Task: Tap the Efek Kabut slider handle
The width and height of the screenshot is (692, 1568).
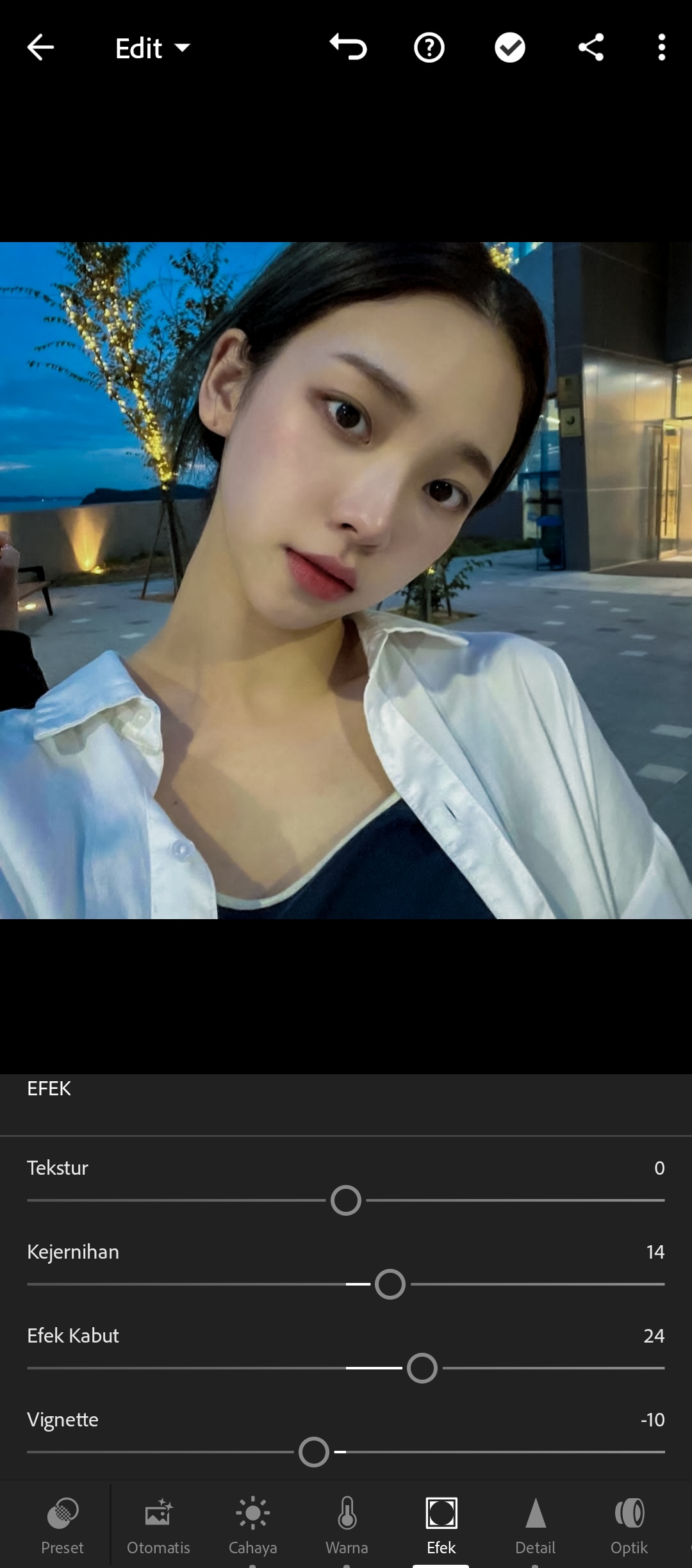Action: (422, 1368)
